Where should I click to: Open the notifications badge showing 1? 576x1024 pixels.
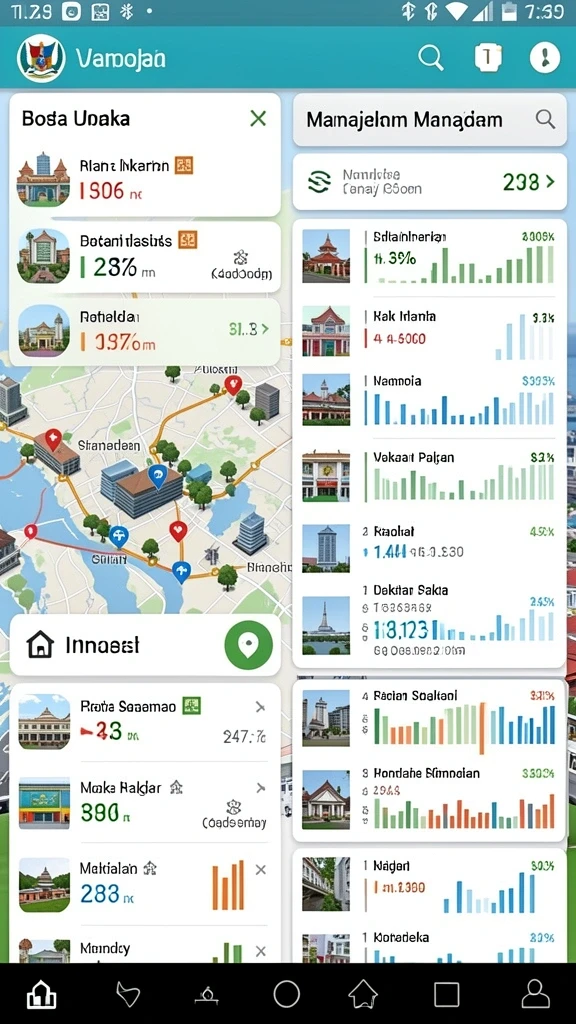[488, 57]
